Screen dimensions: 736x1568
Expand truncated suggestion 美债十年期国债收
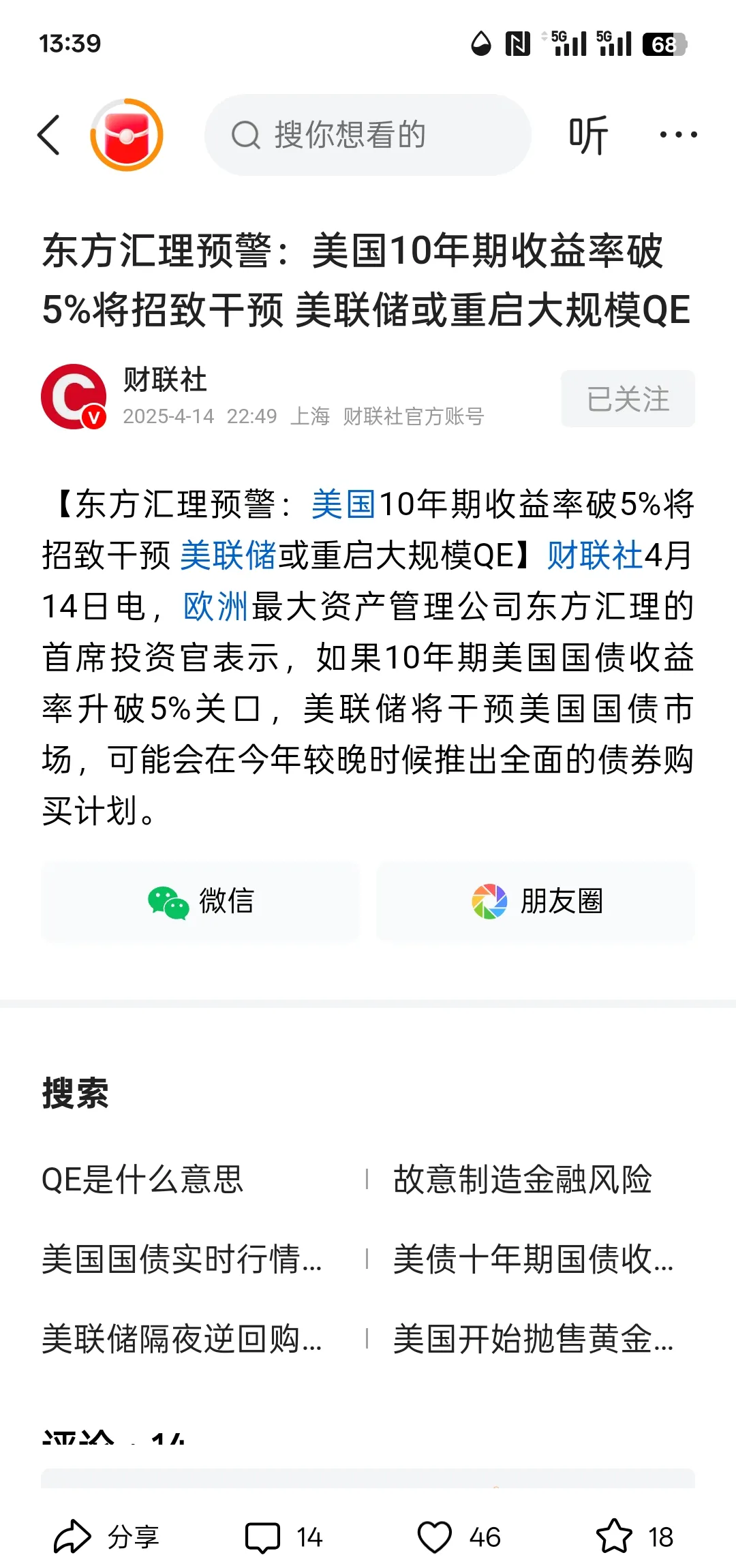pos(532,1262)
